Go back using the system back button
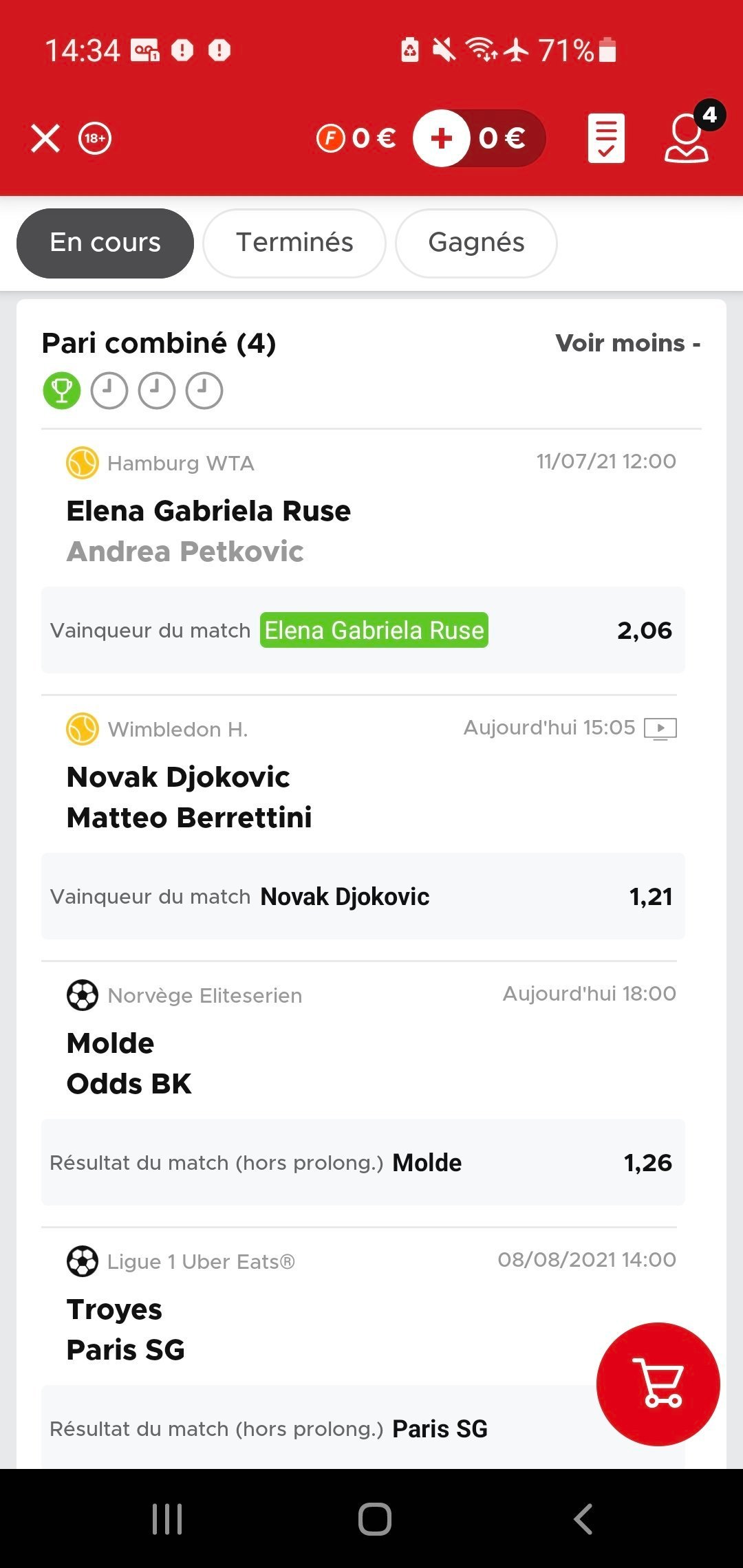 pyautogui.click(x=583, y=1518)
